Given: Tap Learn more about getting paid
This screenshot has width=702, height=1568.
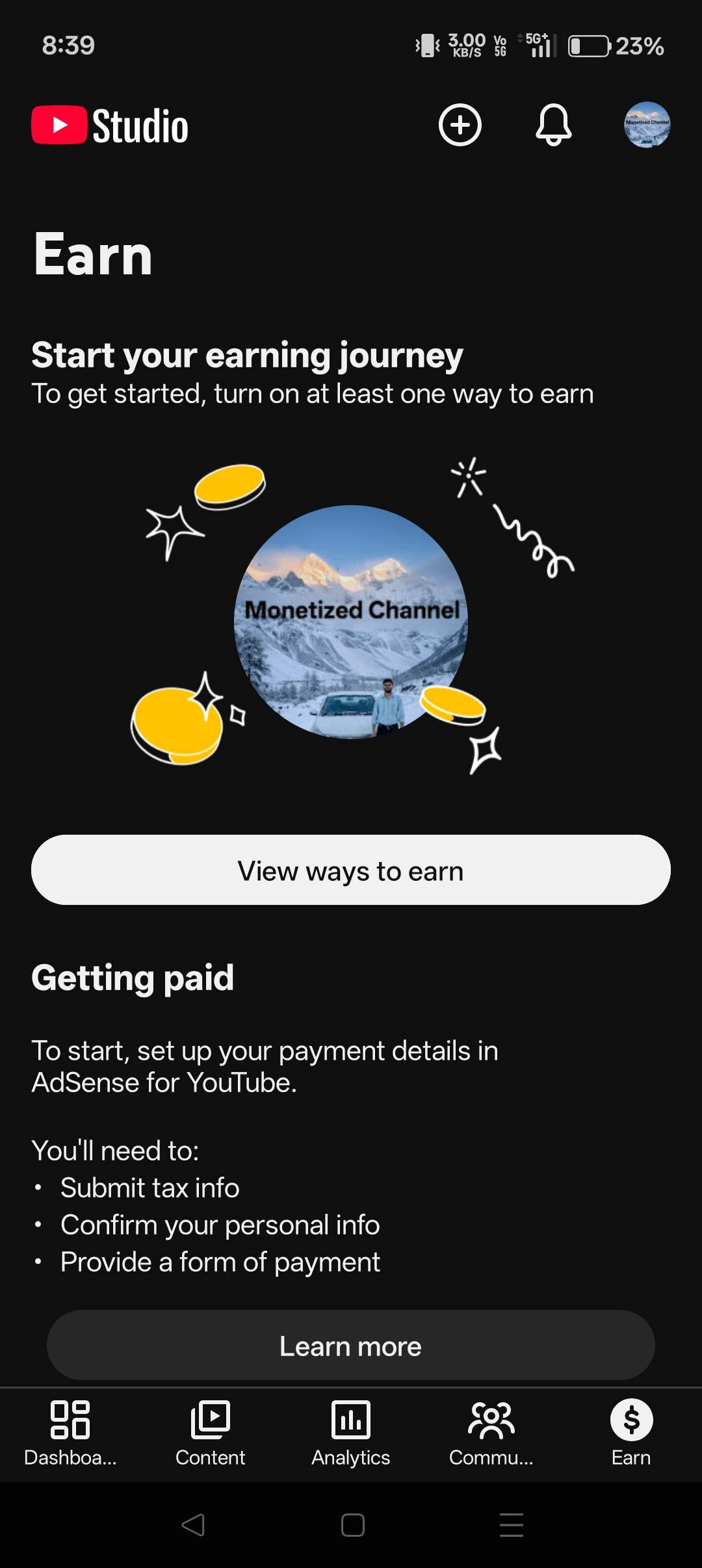Looking at the screenshot, I should pyautogui.click(x=351, y=1346).
